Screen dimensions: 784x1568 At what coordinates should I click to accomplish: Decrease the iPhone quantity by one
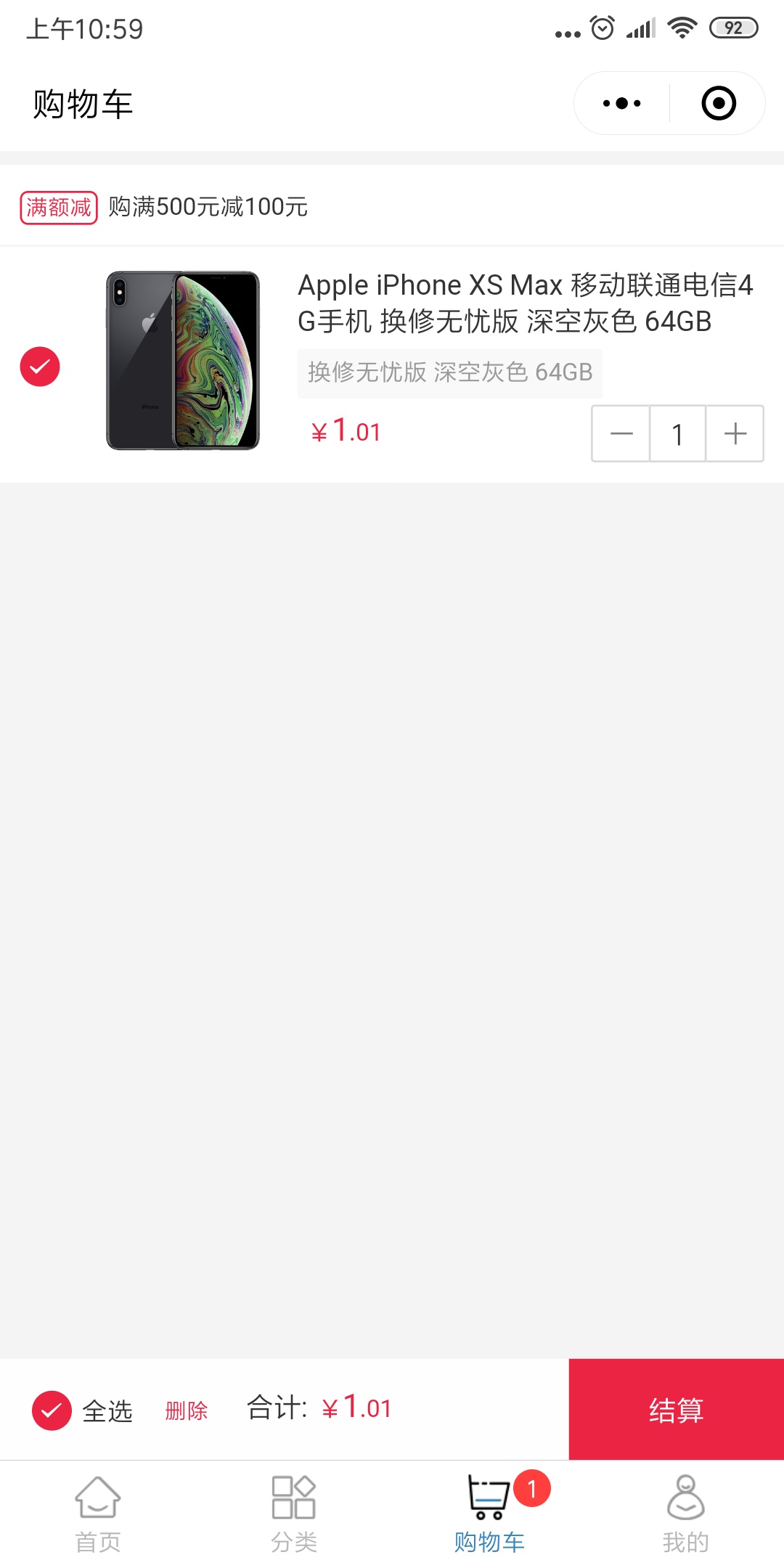(x=621, y=434)
